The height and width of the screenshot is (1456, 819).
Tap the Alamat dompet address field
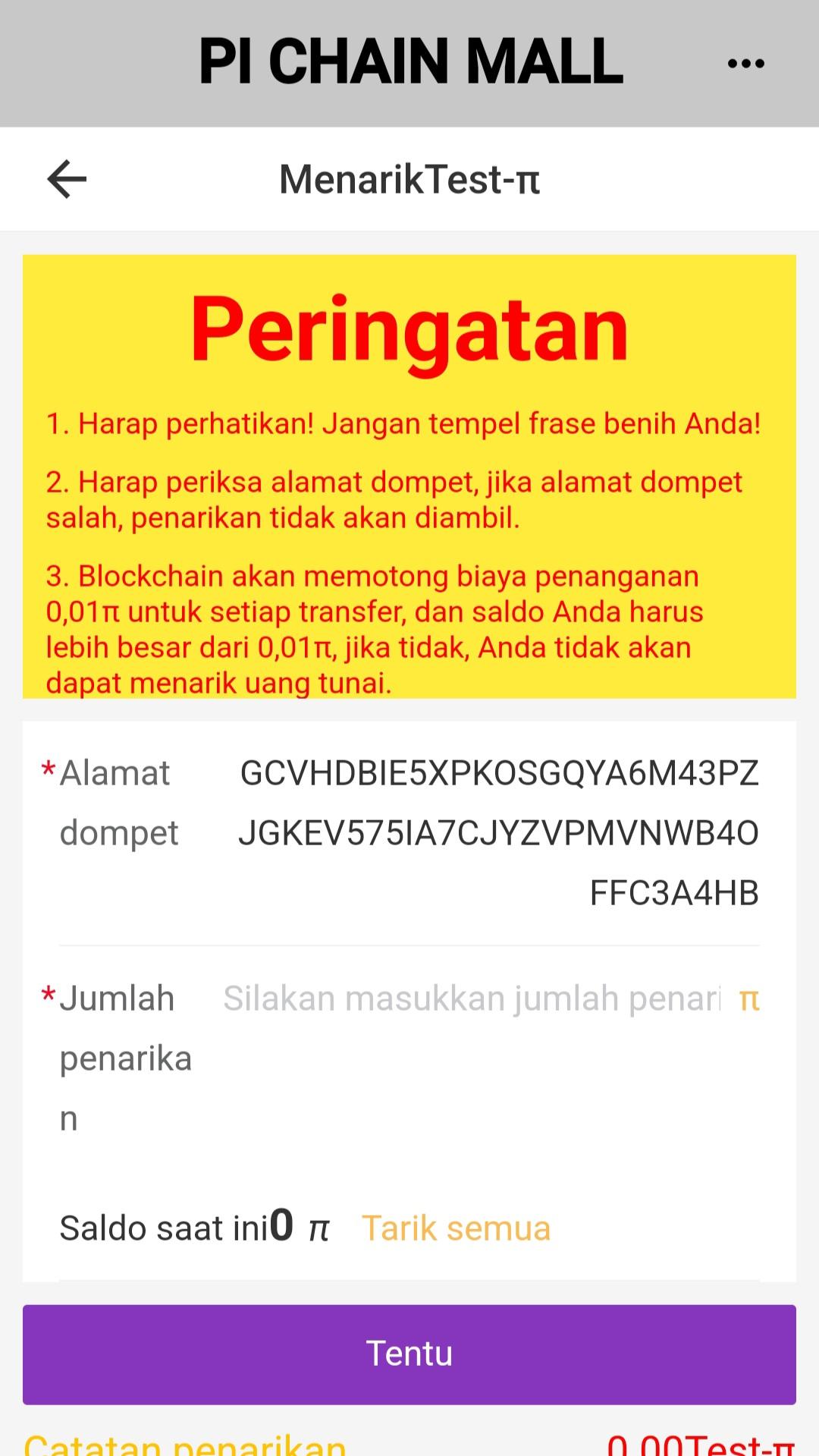point(498,832)
